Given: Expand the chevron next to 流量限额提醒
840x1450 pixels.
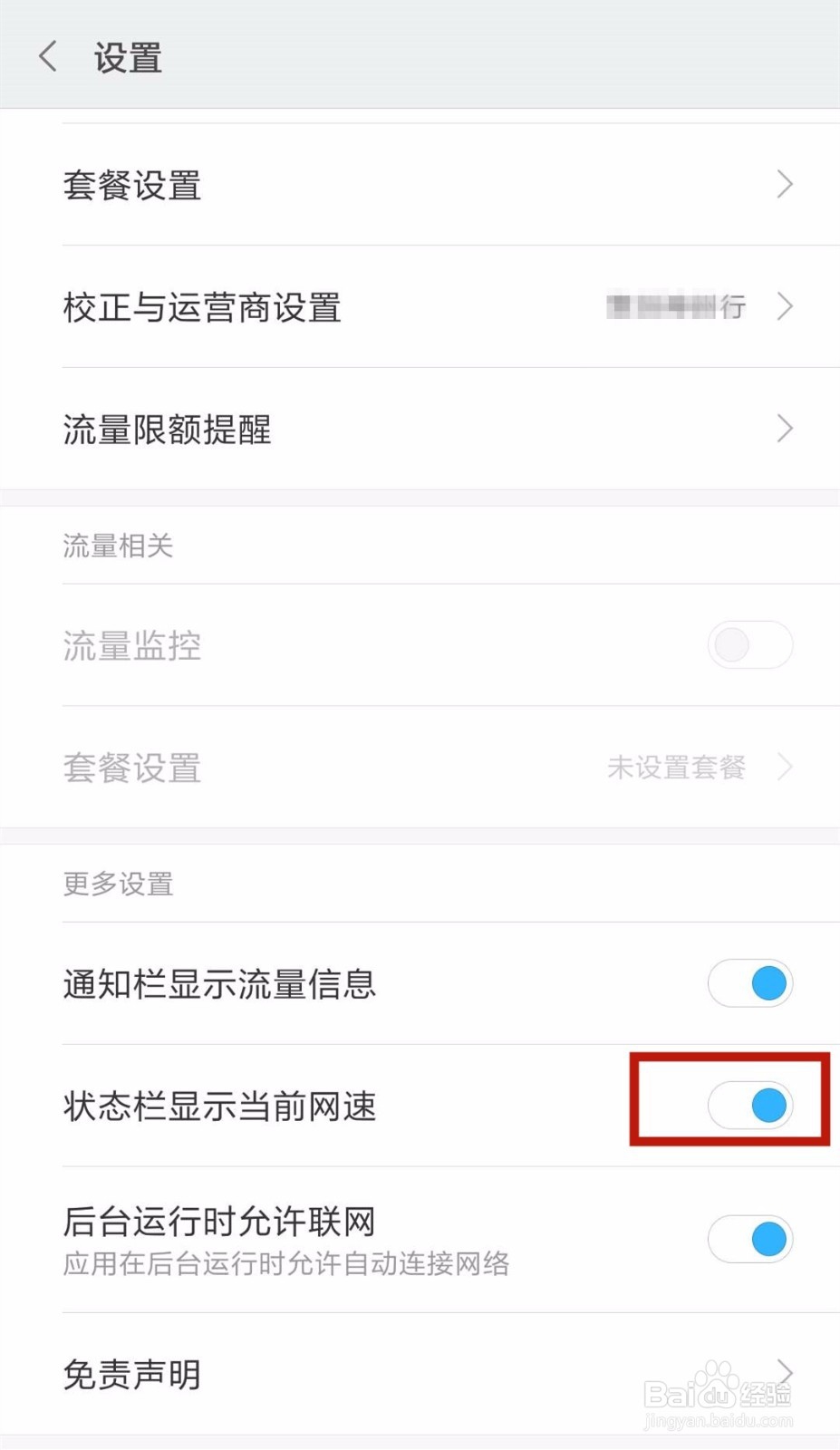Looking at the screenshot, I should point(785,429).
